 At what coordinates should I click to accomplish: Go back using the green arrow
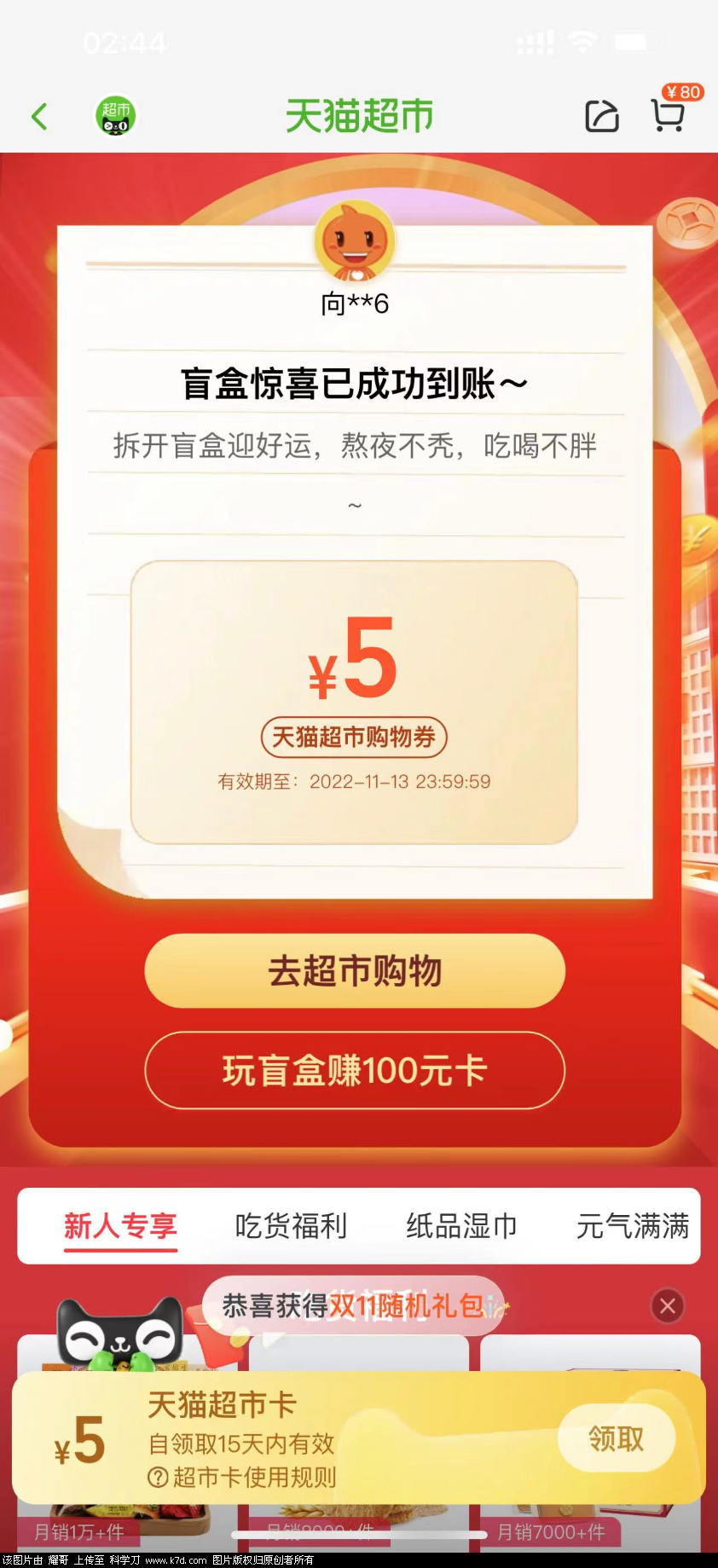click(x=39, y=117)
